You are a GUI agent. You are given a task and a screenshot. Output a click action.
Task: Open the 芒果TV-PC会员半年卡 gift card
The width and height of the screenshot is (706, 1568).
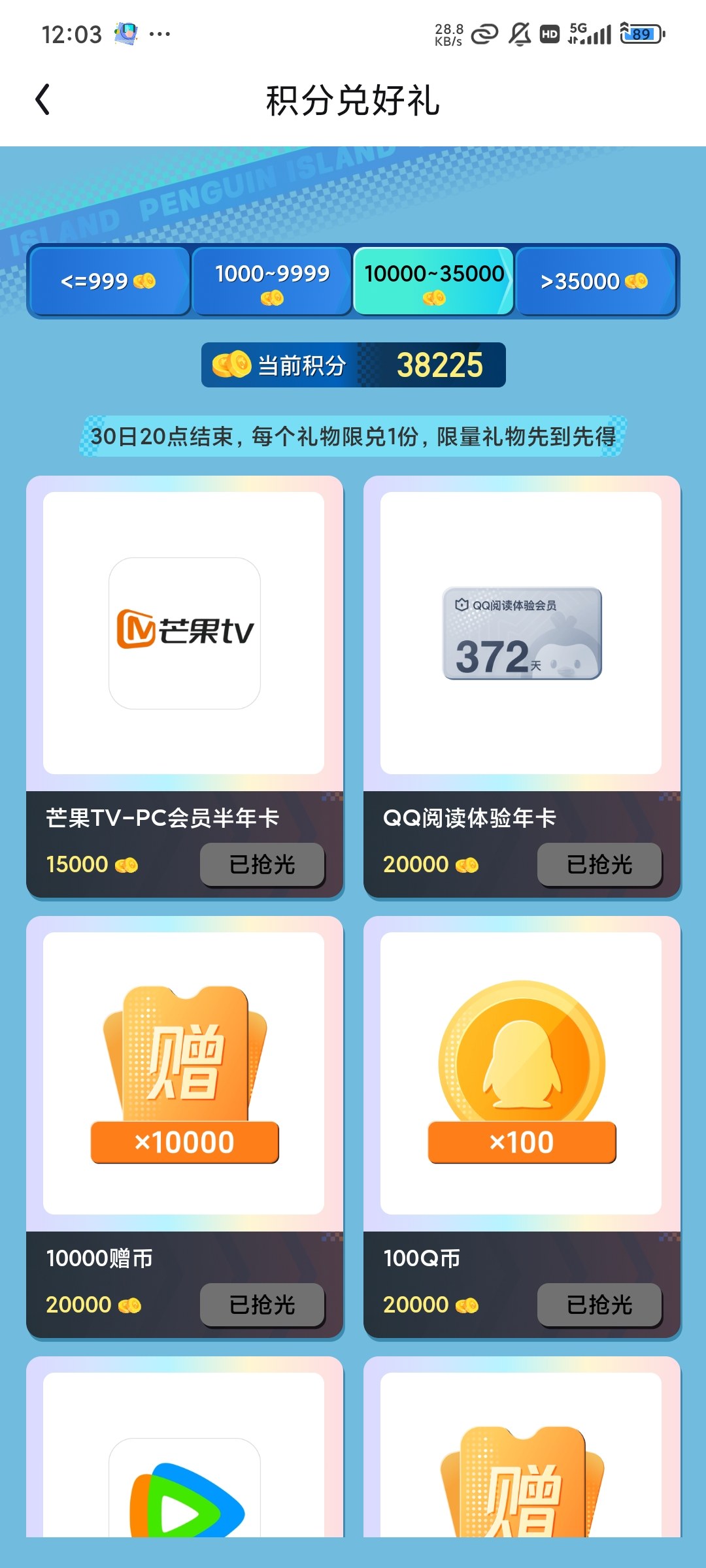point(184,687)
